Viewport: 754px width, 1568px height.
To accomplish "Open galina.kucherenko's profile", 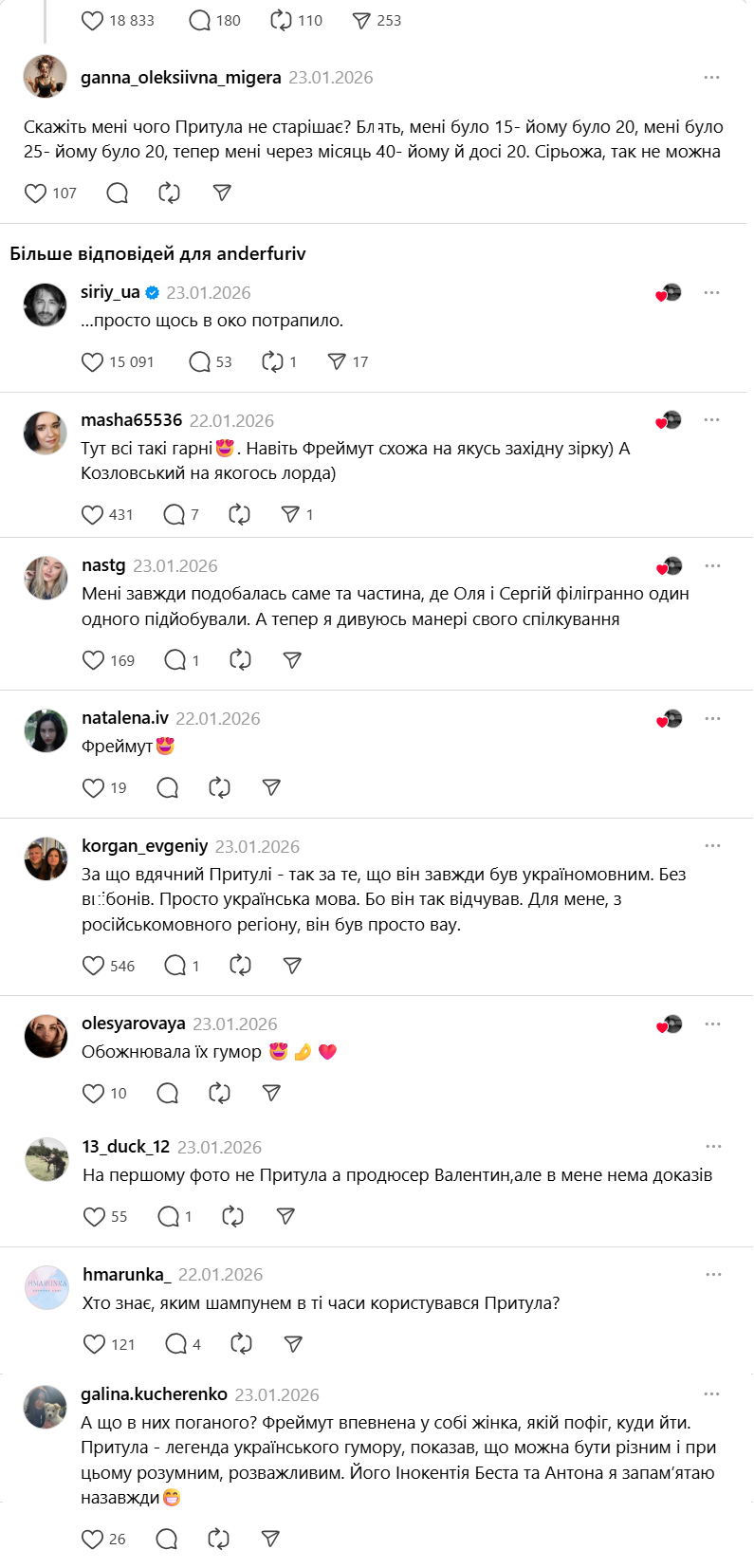I will click(x=154, y=1394).
